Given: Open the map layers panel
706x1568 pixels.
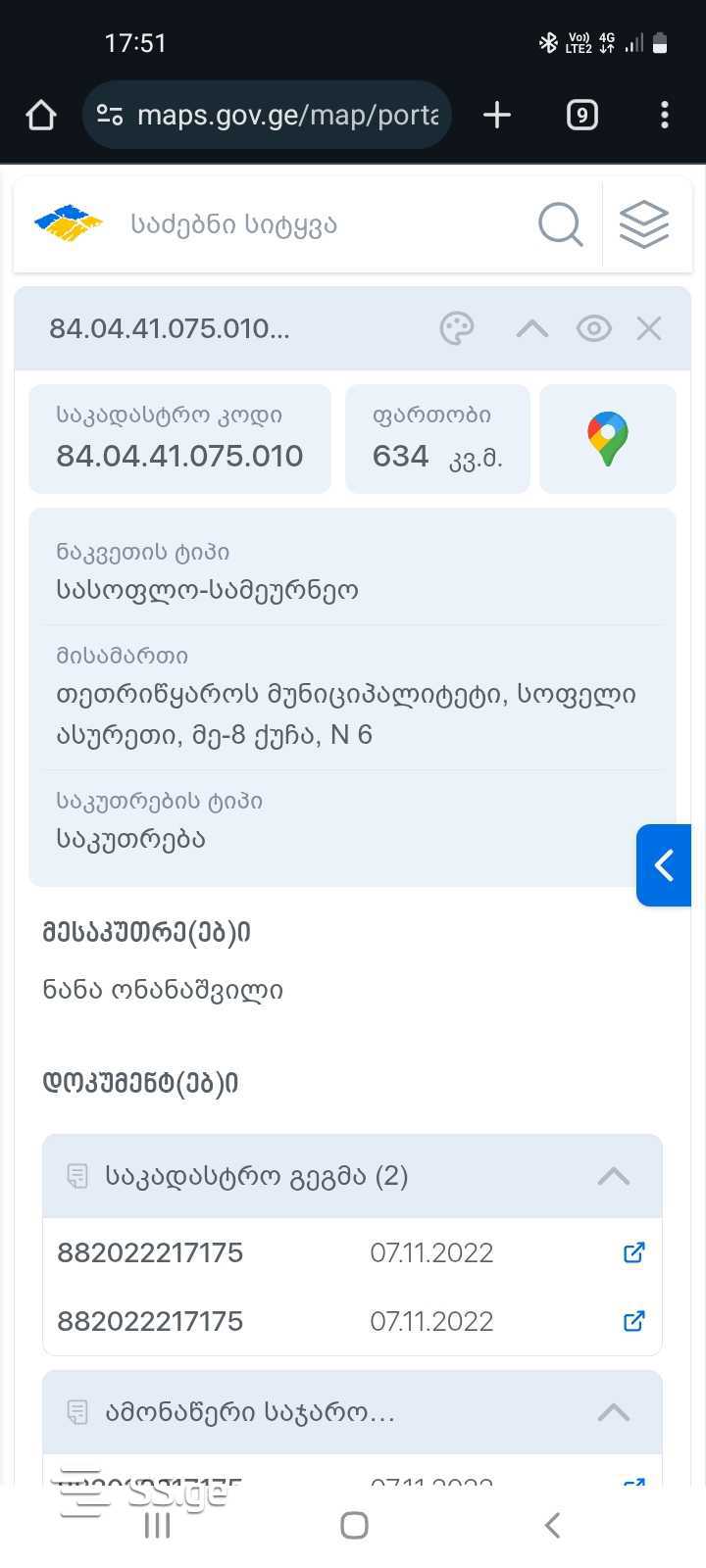Looking at the screenshot, I should [644, 225].
